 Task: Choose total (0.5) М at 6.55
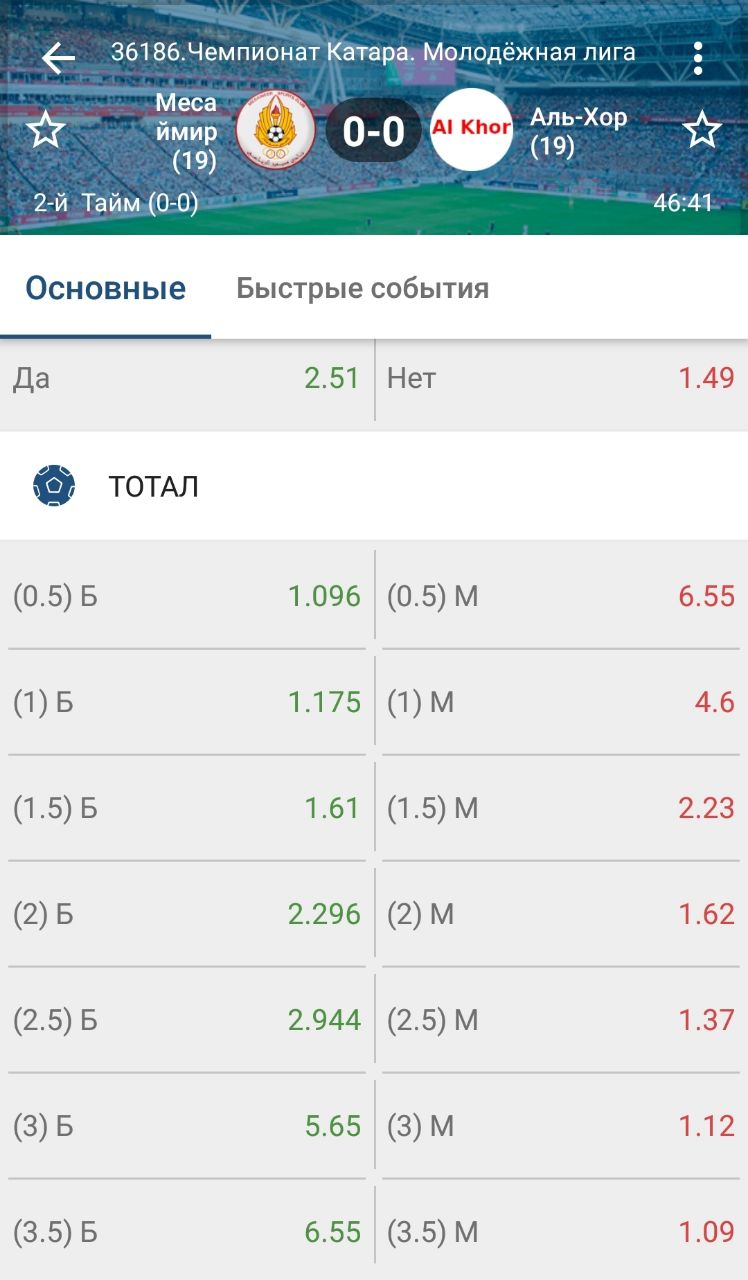coord(562,596)
